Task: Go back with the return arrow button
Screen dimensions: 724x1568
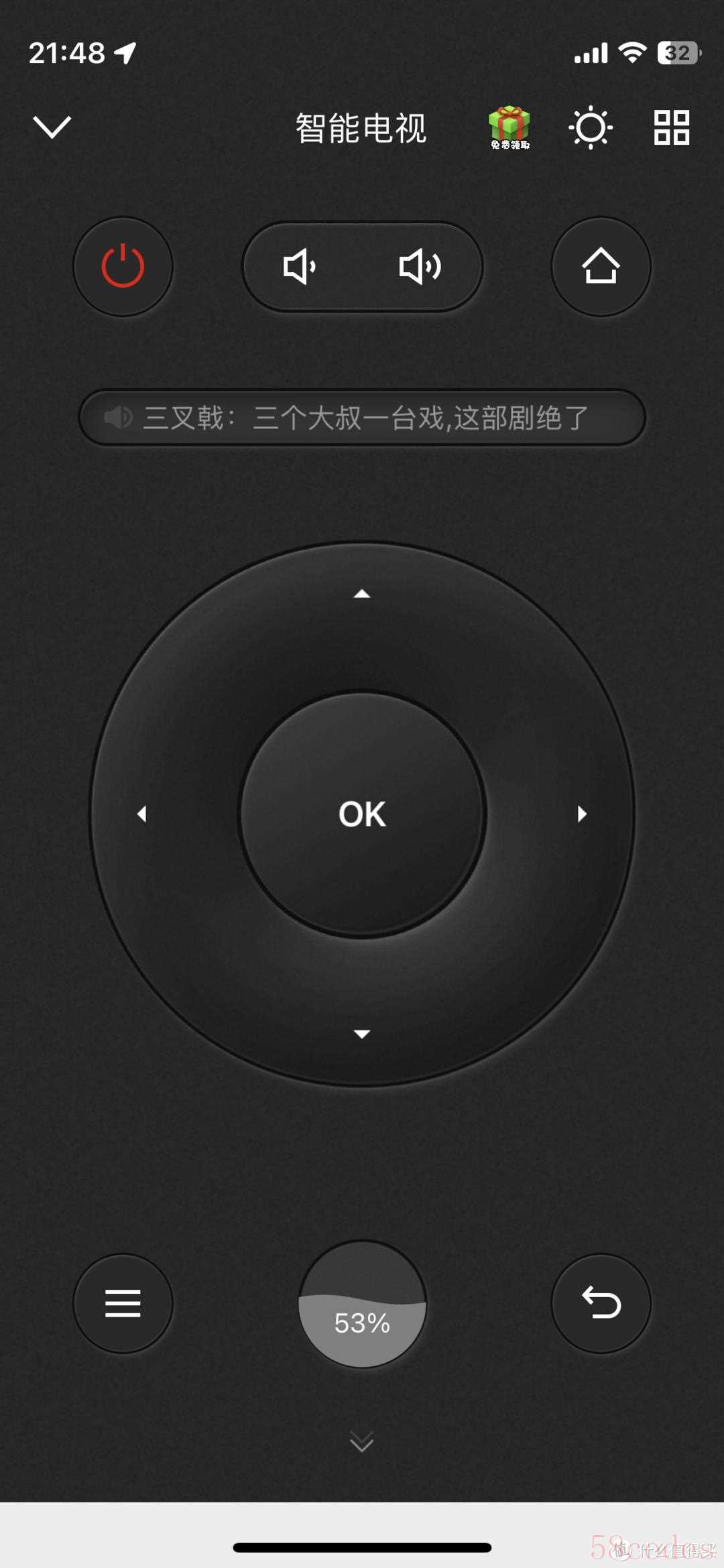Action: tap(601, 1303)
